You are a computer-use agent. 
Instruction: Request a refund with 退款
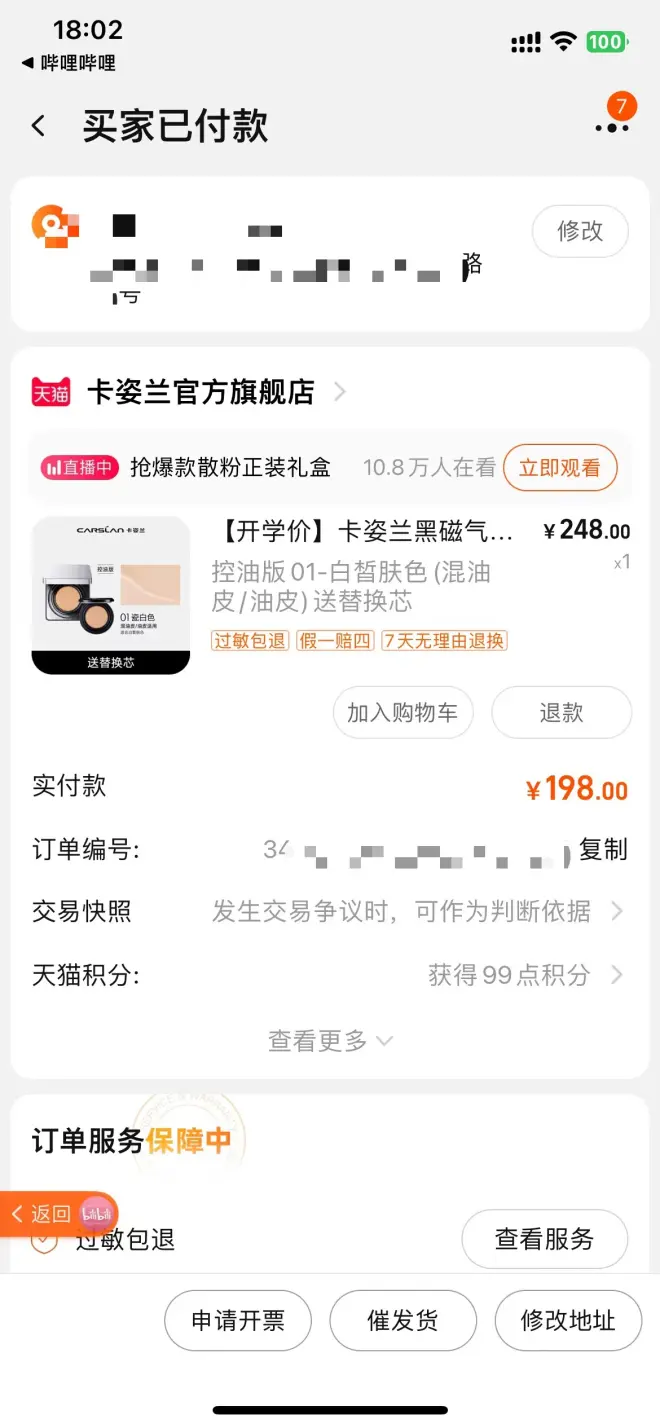pyautogui.click(x=561, y=713)
